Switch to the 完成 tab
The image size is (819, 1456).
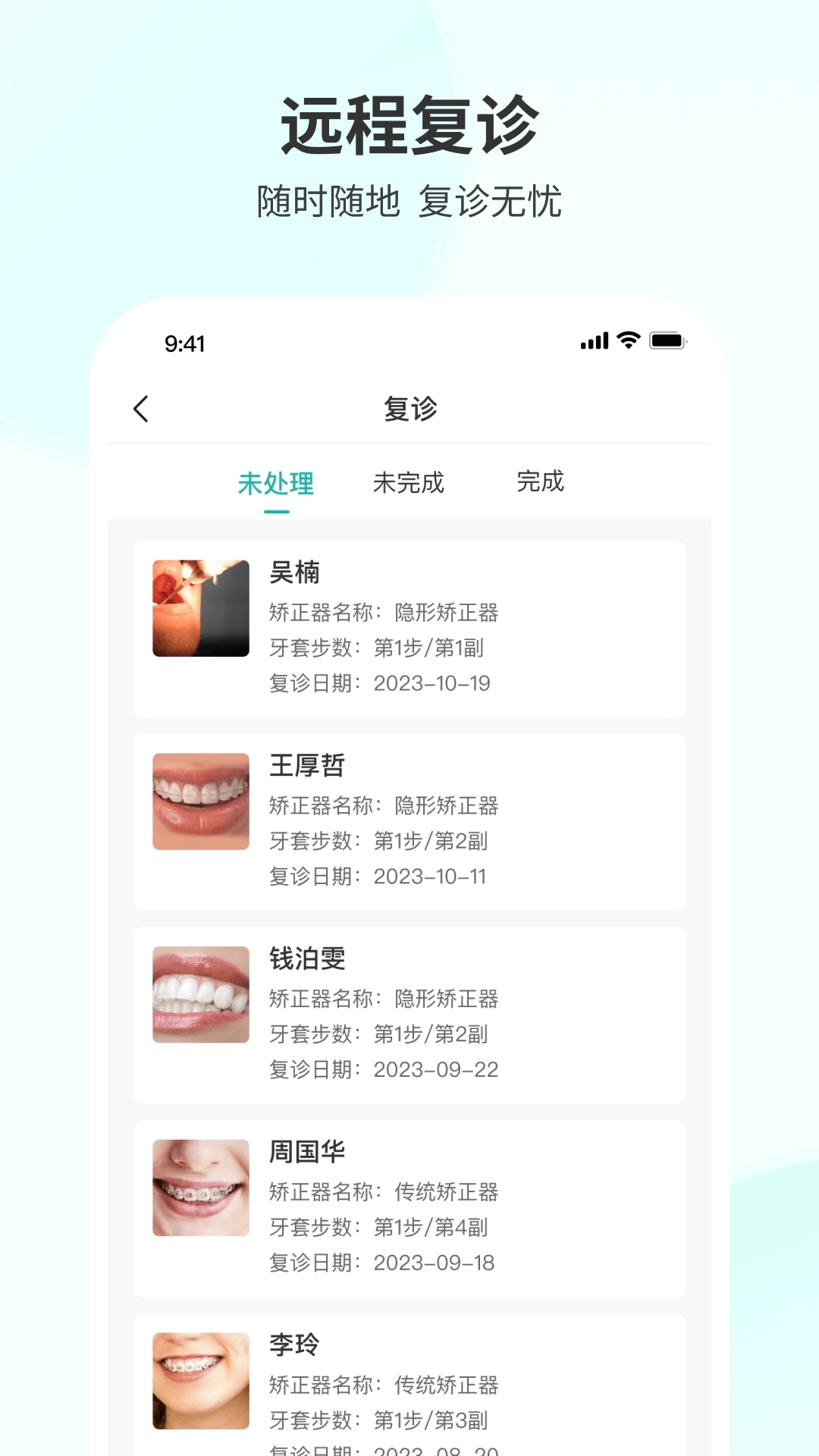pyautogui.click(x=540, y=482)
